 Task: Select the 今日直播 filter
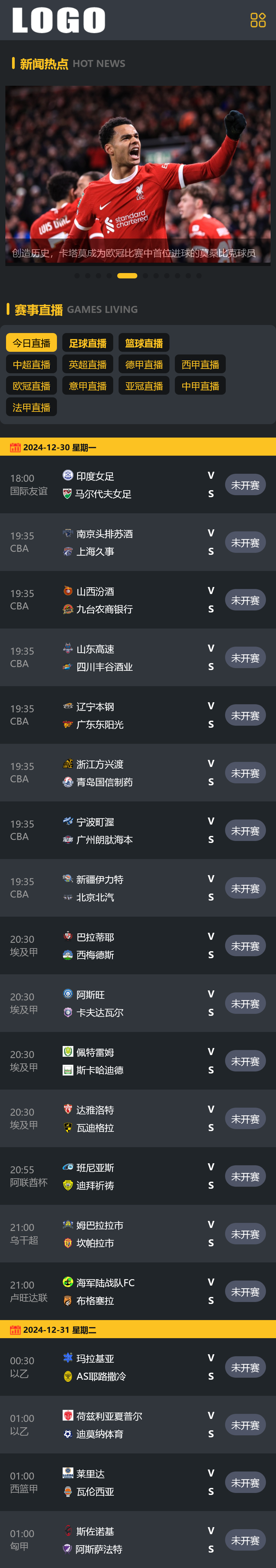click(31, 343)
